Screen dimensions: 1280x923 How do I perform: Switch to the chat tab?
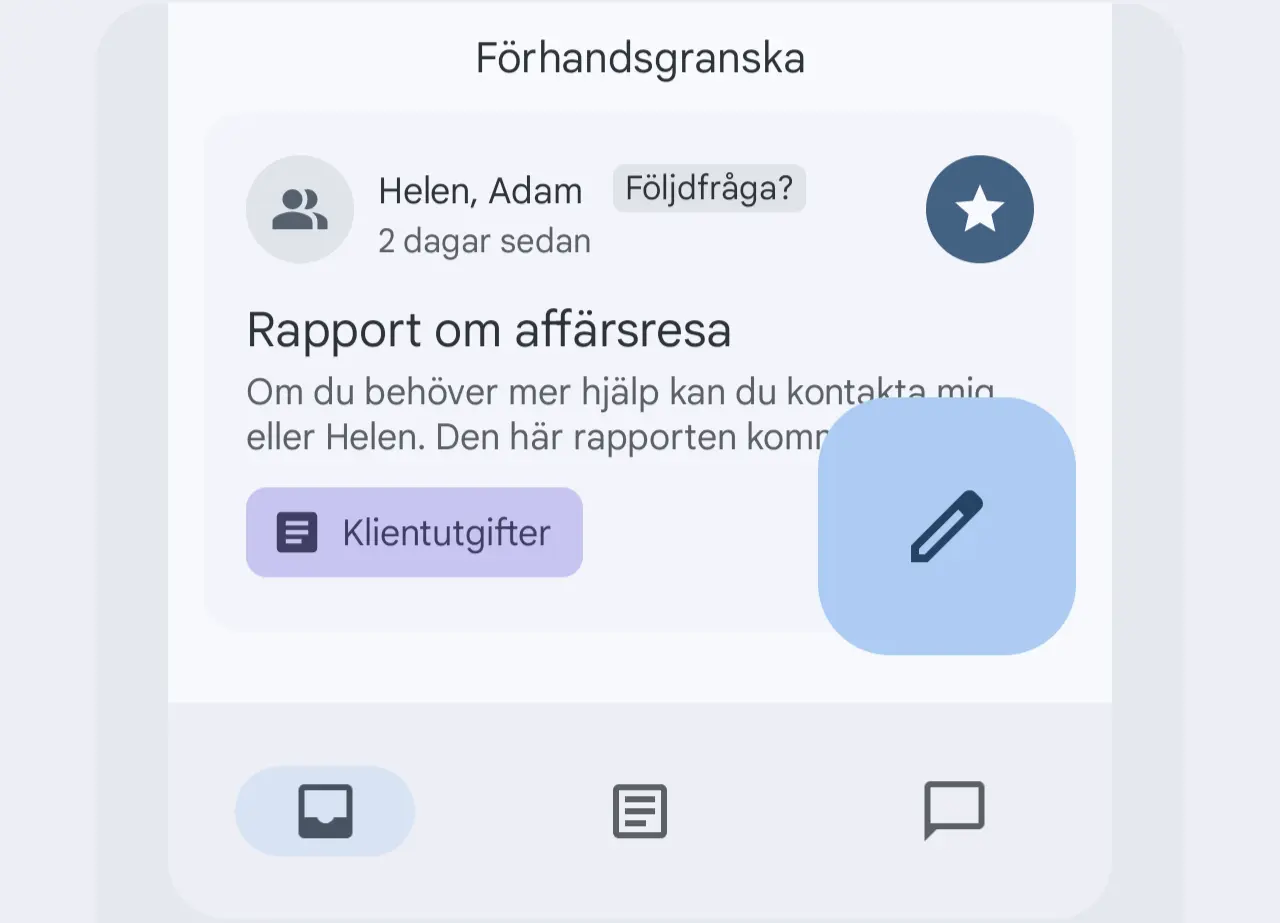coord(954,809)
